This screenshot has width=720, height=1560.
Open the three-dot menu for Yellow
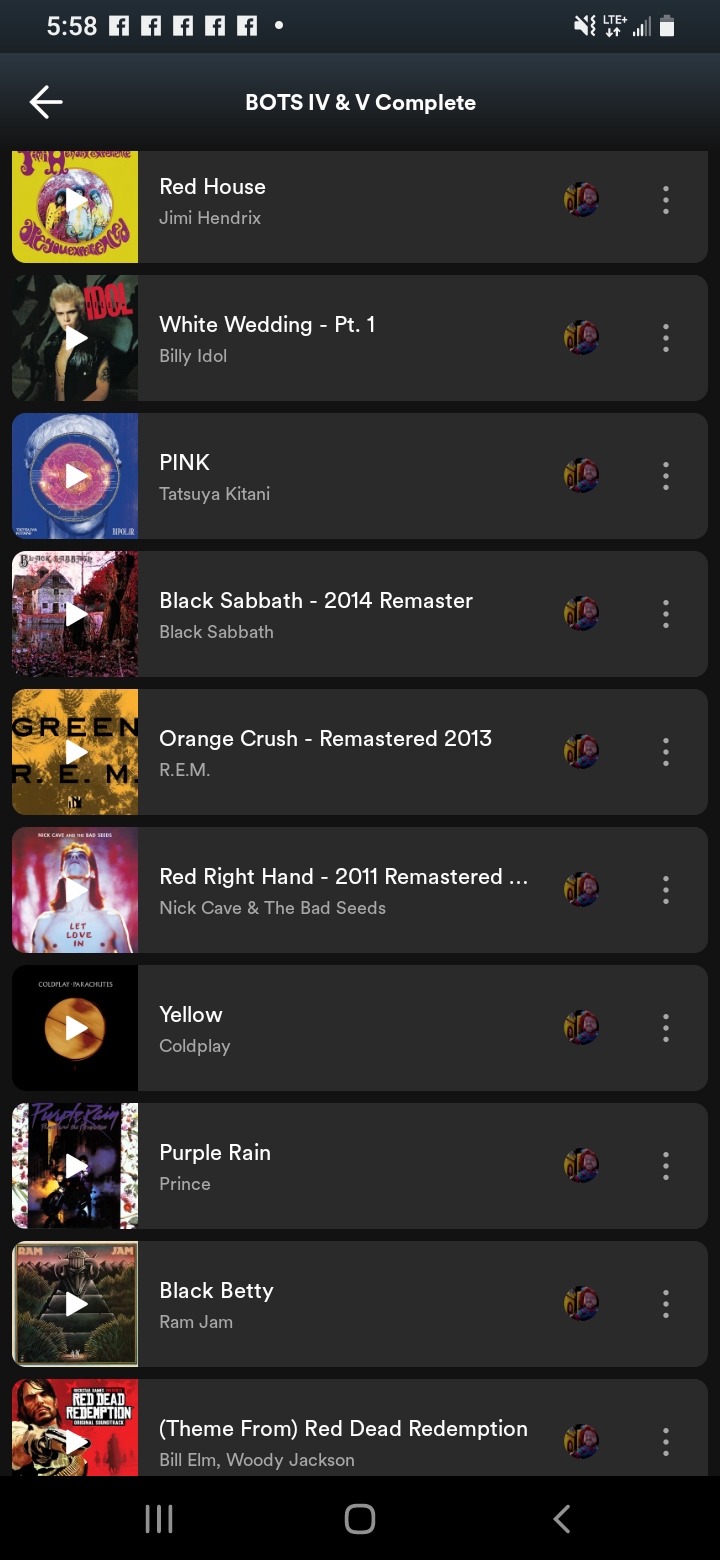(665, 1028)
